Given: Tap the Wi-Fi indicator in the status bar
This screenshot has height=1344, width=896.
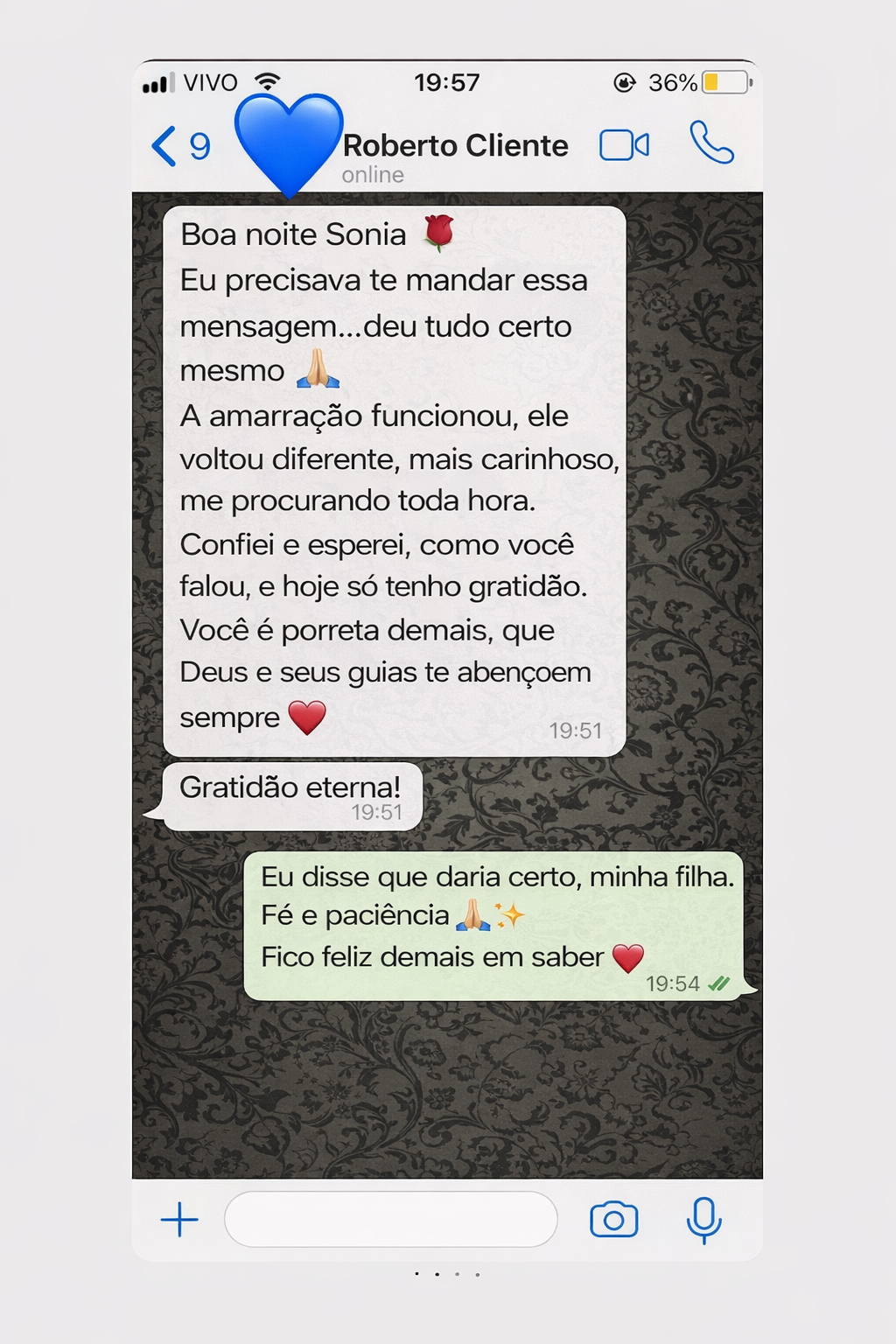Looking at the screenshot, I should pyautogui.click(x=266, y=80).
